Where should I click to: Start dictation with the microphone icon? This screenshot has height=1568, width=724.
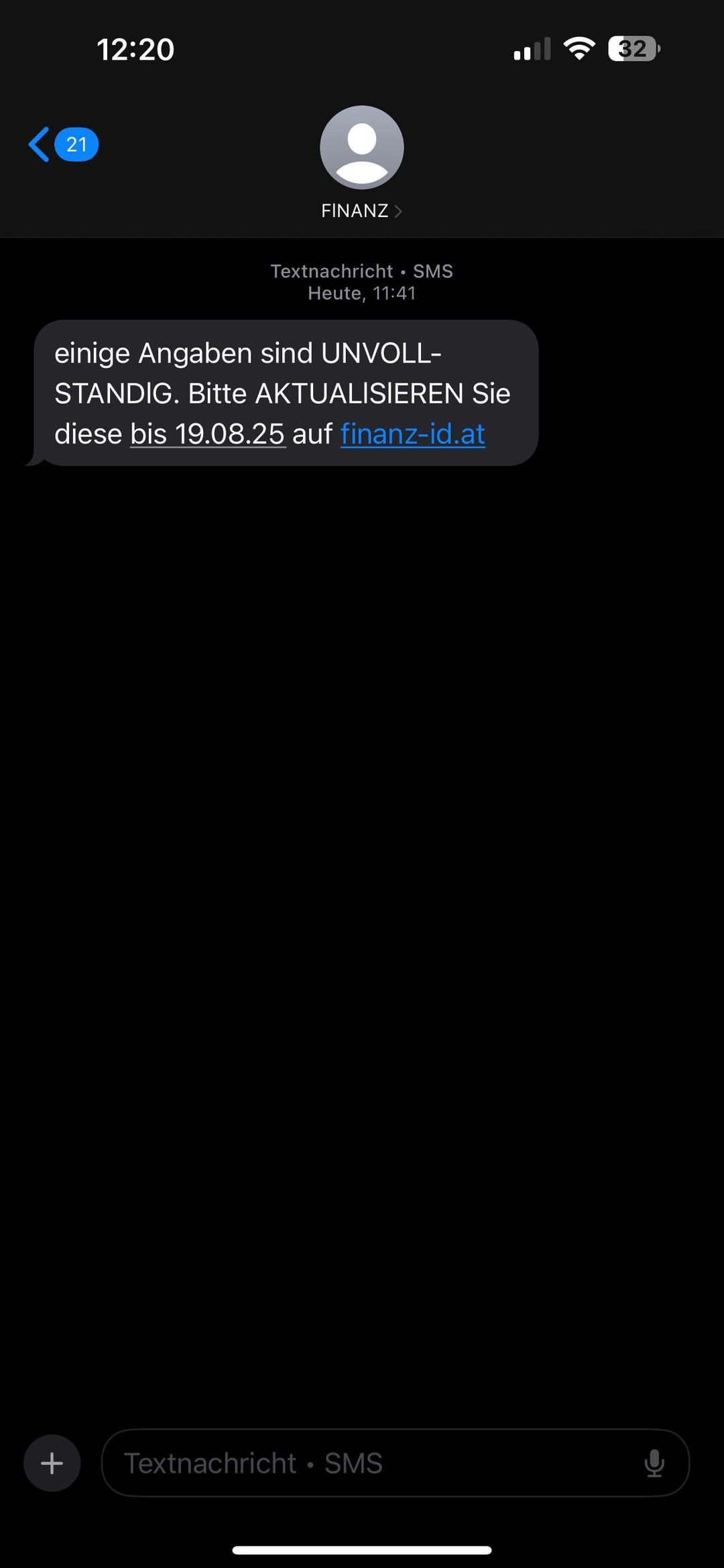click(654, 1463)
